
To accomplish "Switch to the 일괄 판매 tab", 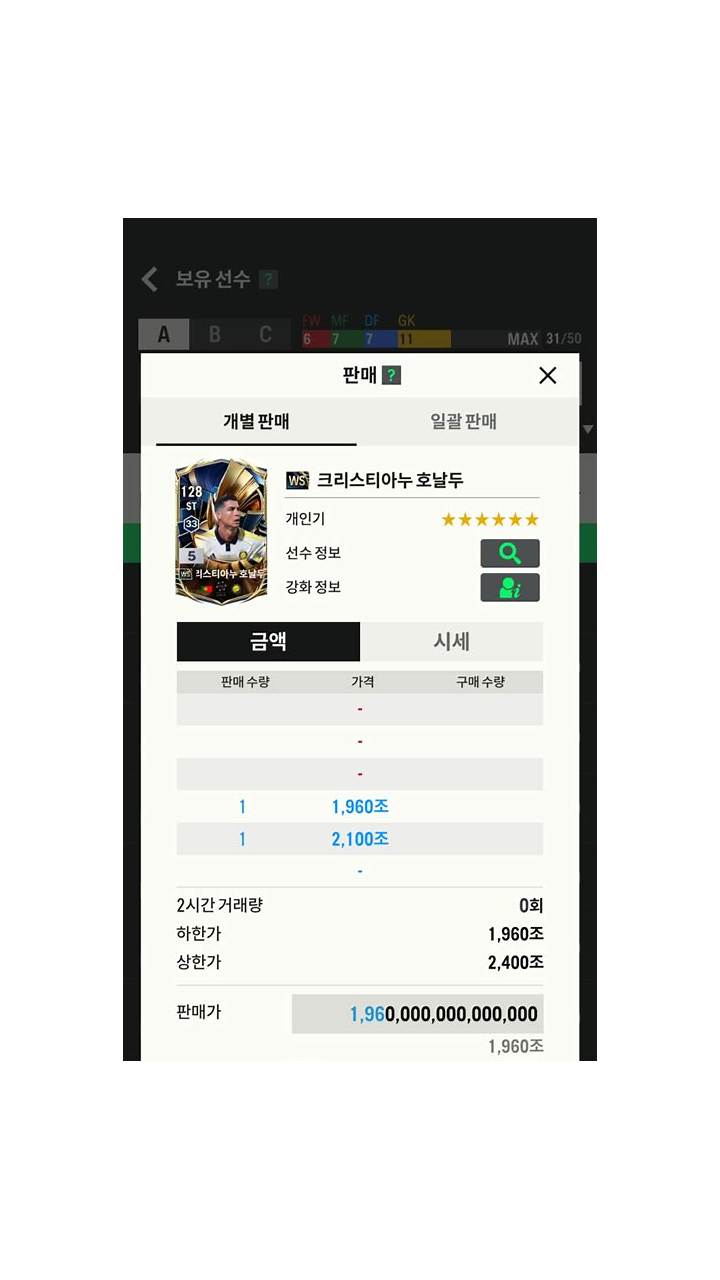I will 463,421.
